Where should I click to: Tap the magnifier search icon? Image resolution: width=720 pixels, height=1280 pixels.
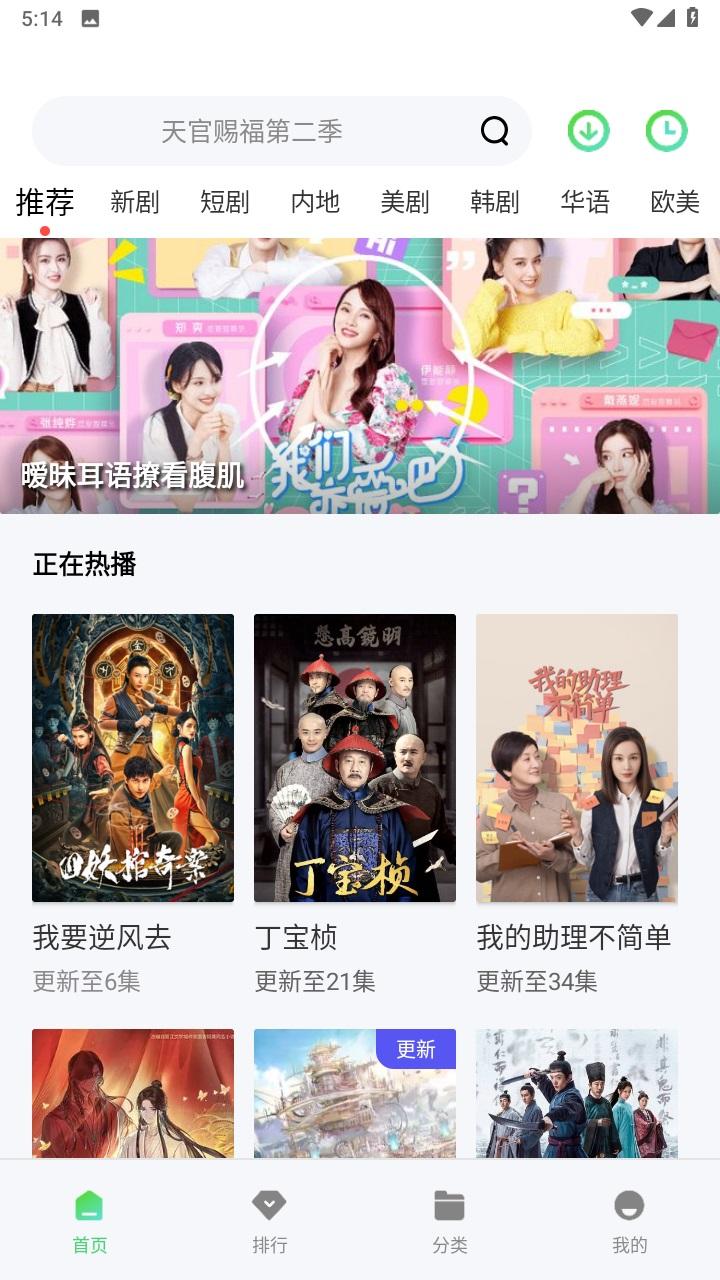[x=495, y=131]
